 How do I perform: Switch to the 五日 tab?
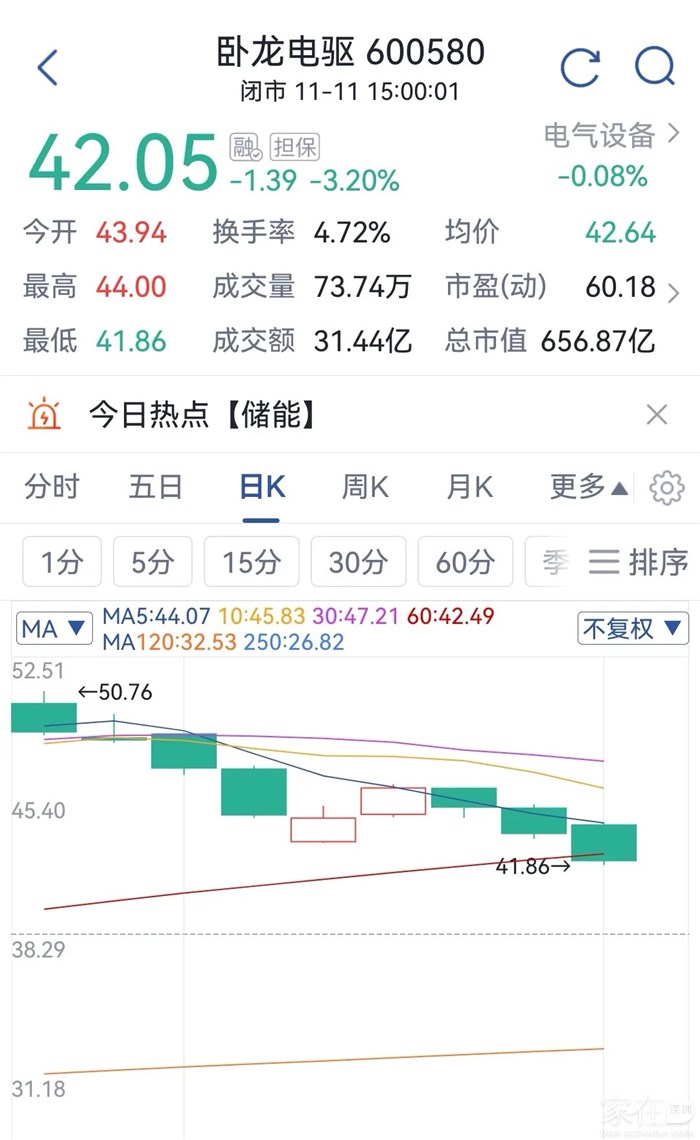coord(156,486)
